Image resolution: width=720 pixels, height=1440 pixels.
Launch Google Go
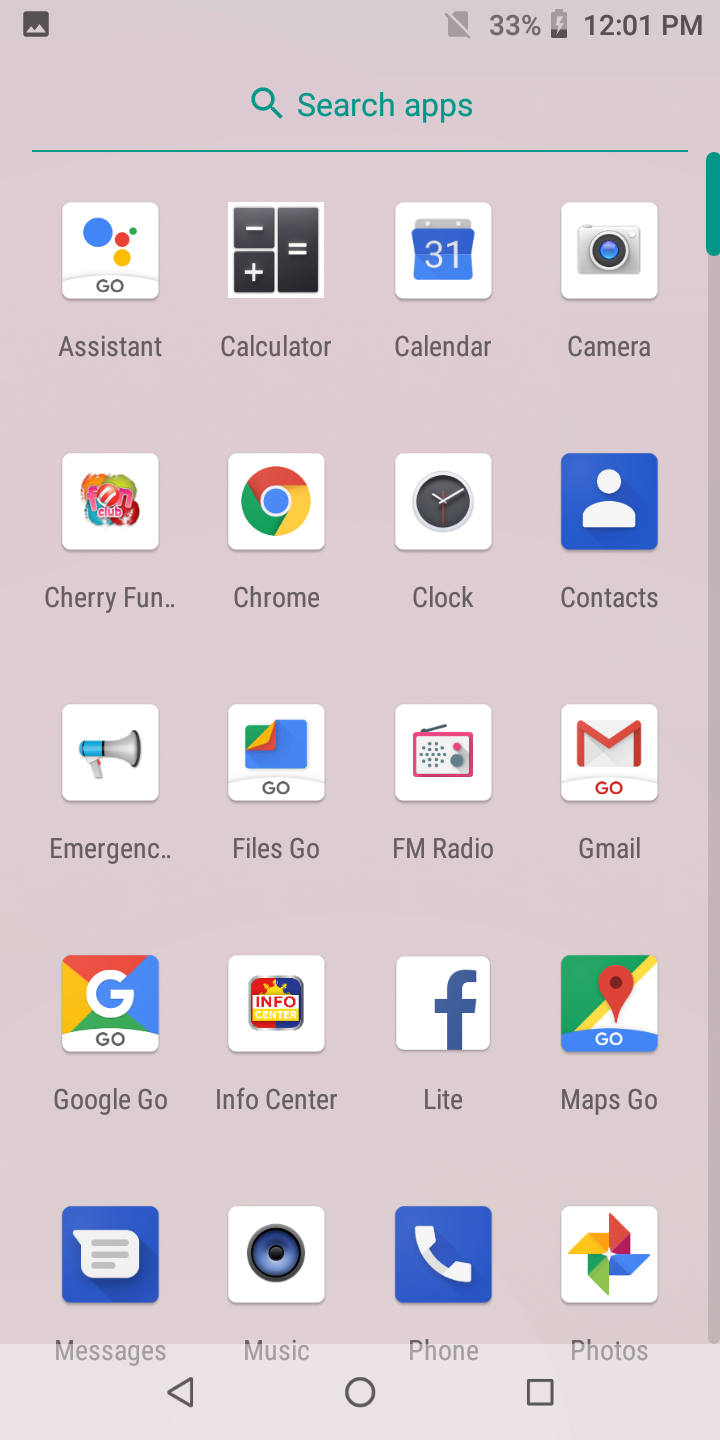pyautogui.click(x=110, y=1004)
